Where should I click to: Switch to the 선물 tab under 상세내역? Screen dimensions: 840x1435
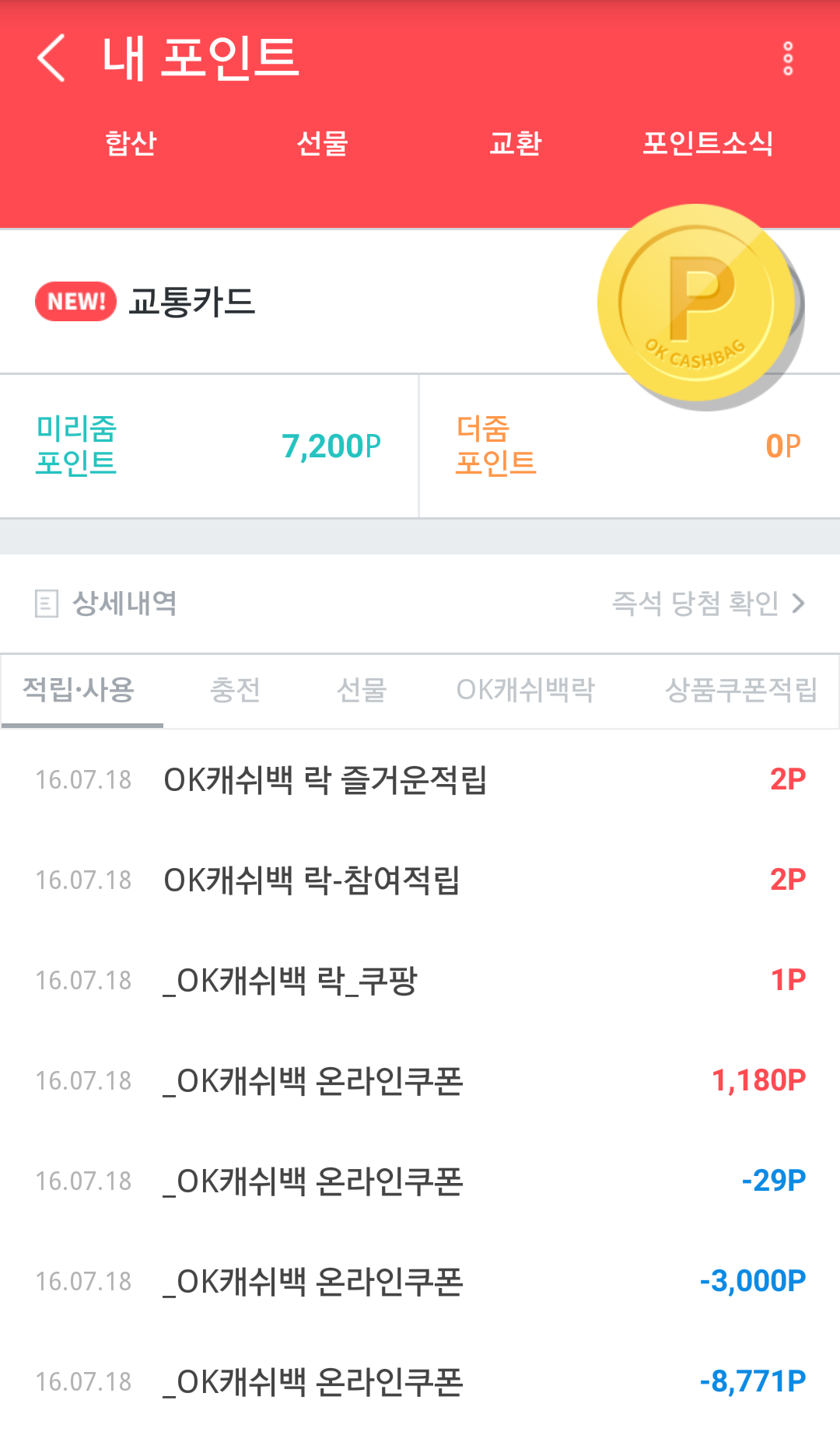(x=361, y=690)
